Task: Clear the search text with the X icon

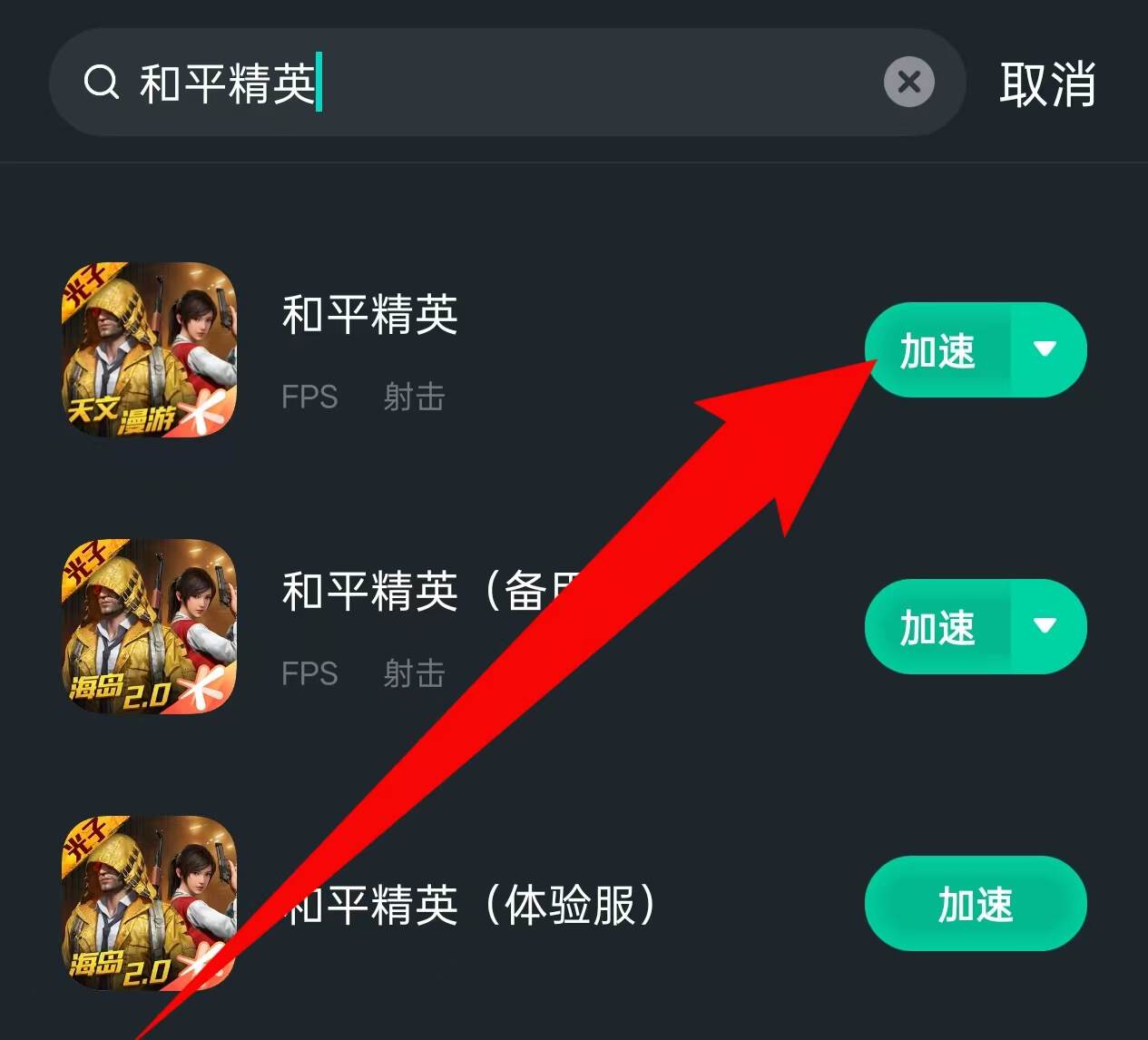Action: (908, 83)
